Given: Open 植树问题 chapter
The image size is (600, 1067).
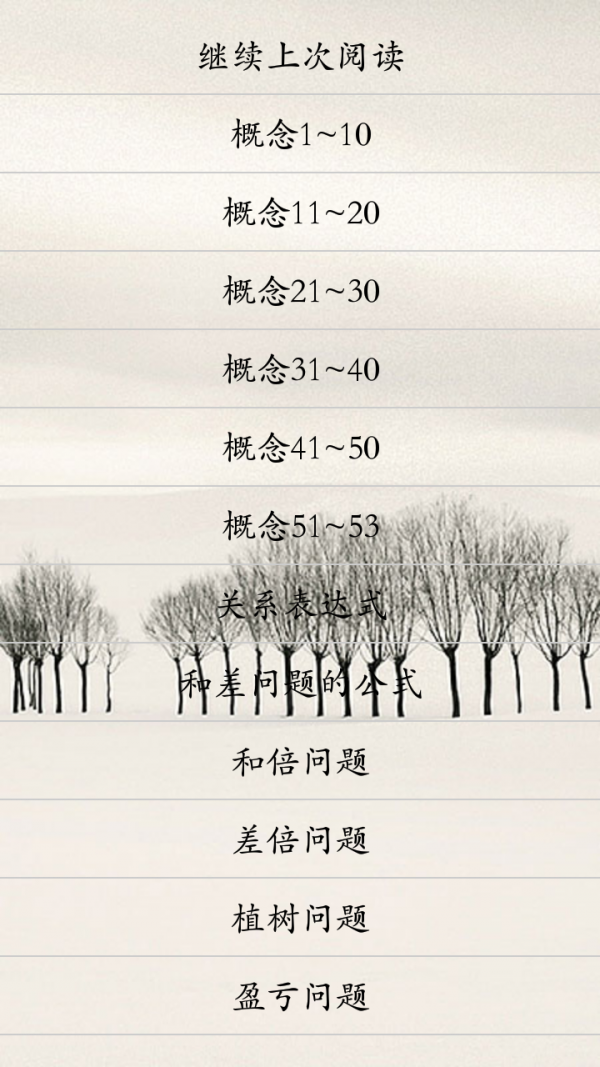Looking at the screenshot, I should point(300,918).
